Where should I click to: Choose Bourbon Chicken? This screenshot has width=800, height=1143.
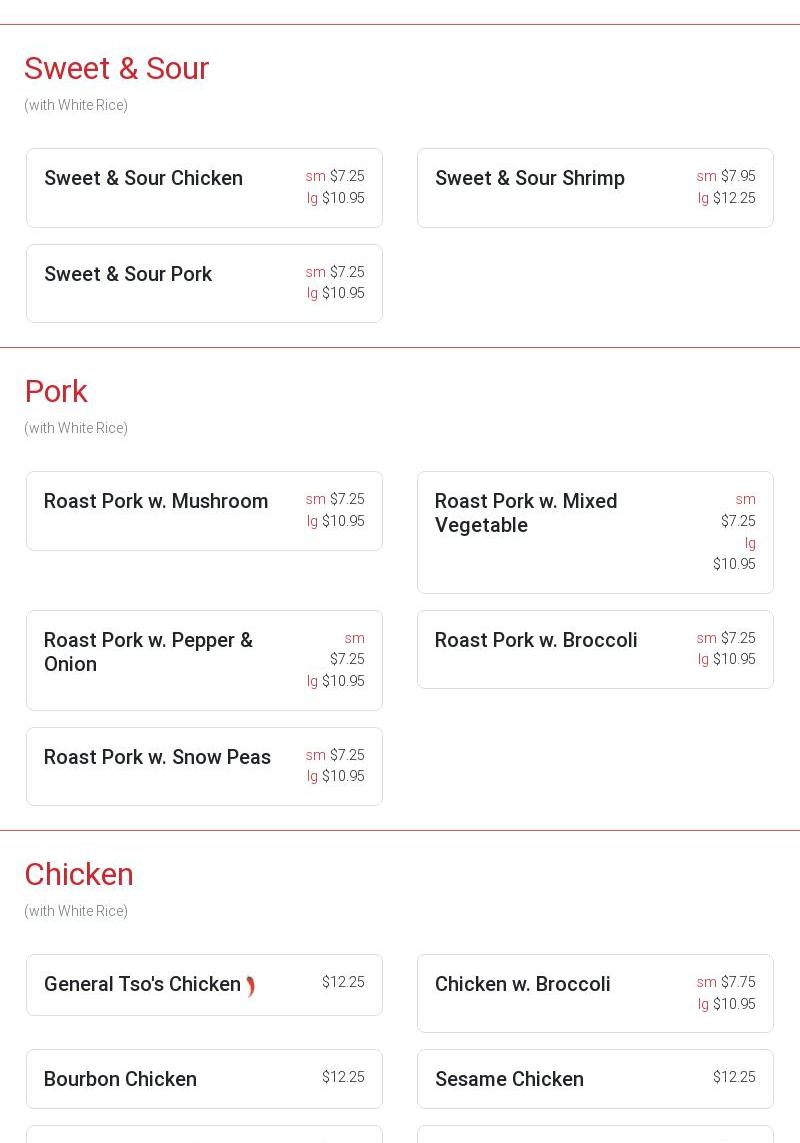click(x=204, y=1079)
